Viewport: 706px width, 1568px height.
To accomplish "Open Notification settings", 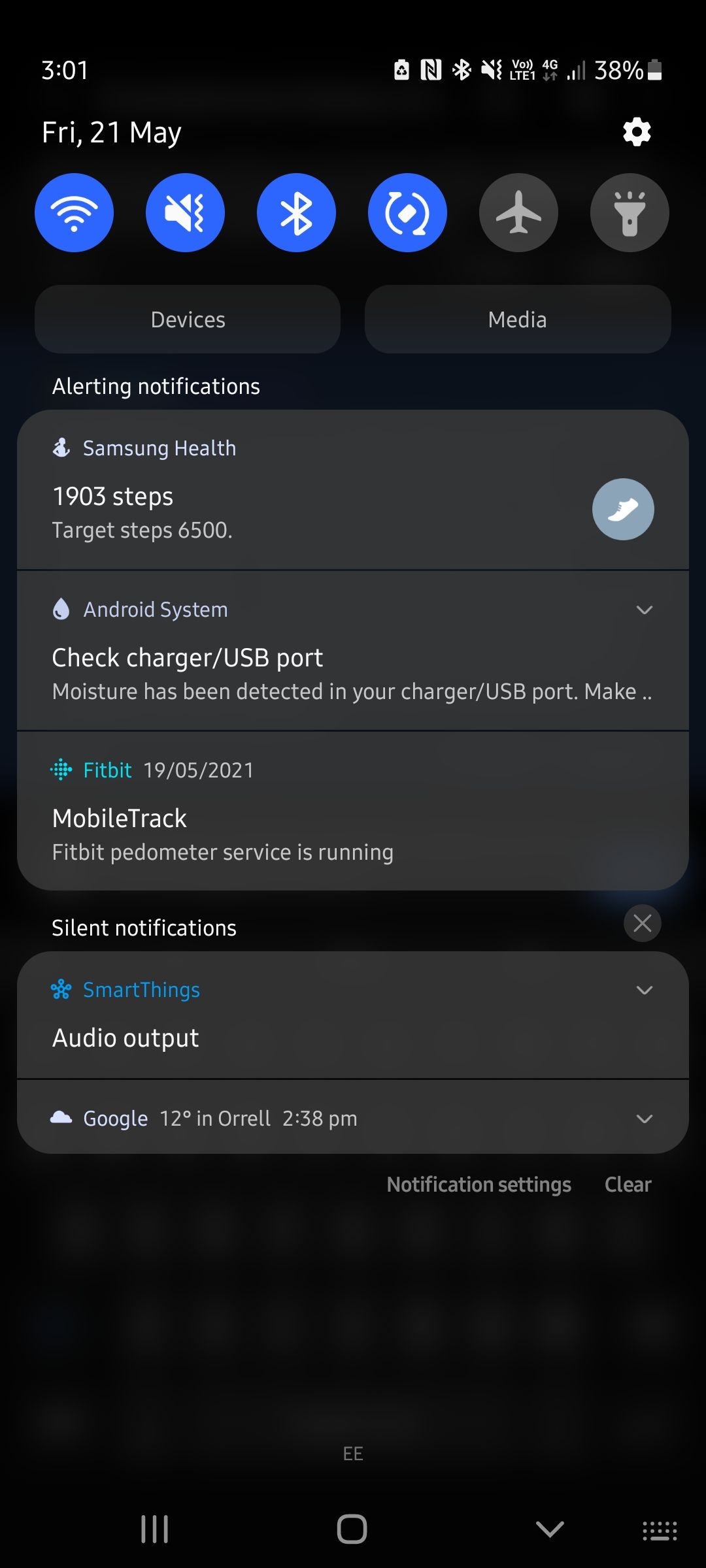I will [479, 1184].
